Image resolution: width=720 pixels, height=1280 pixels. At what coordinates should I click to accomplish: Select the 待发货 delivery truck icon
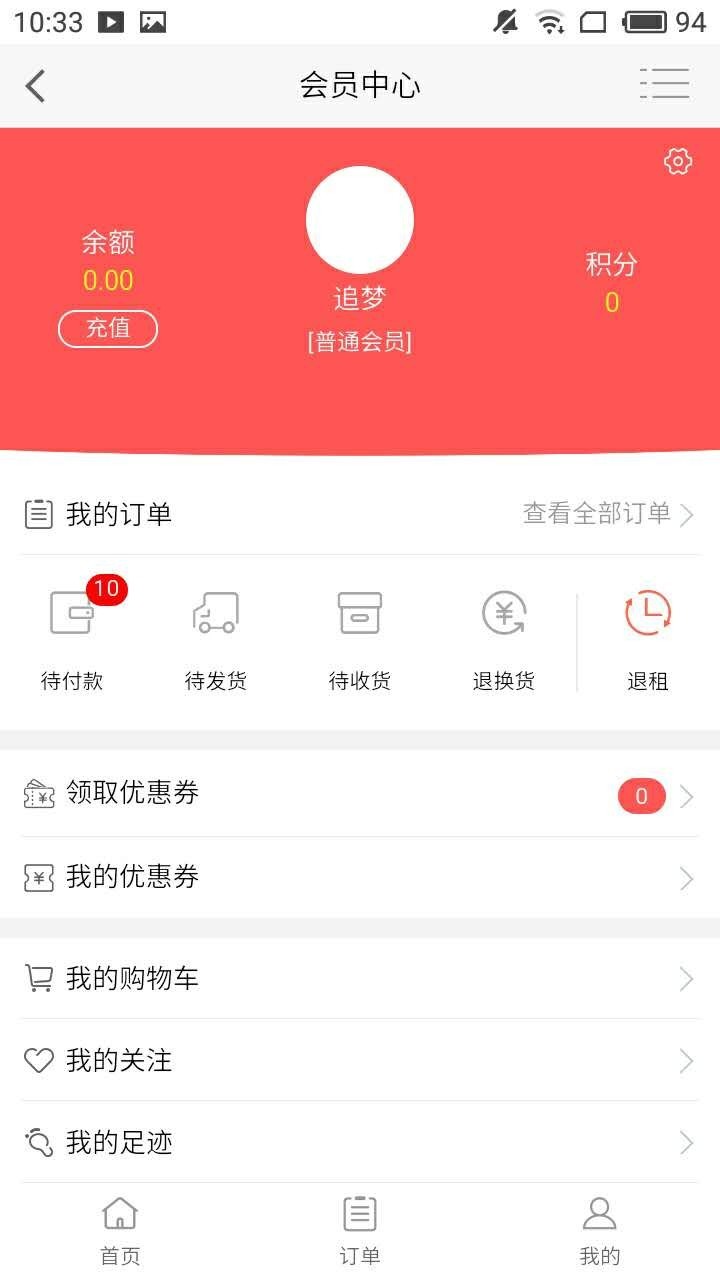[x=216, y=612]
